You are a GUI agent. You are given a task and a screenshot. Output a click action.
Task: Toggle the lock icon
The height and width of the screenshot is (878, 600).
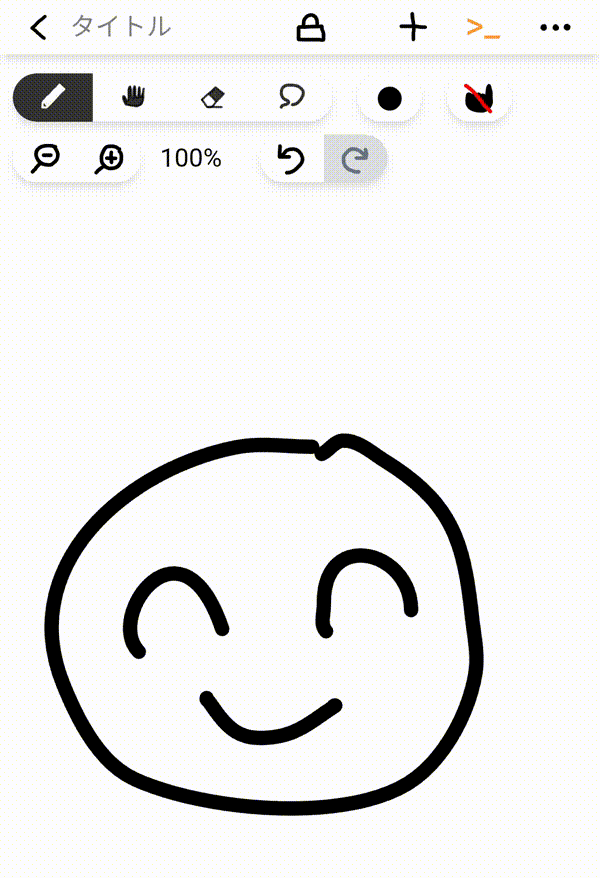tap(312, 28)
